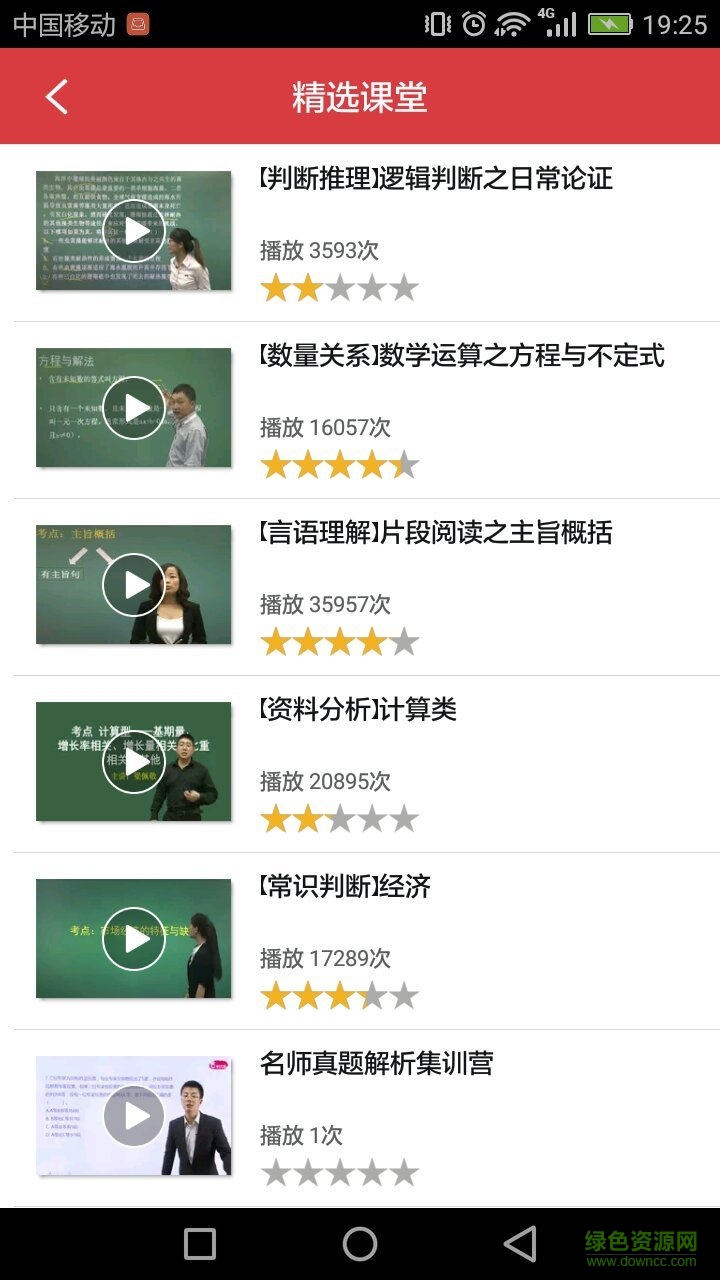
Task: Play the 逻辑判断之日常论证 video
Action: (x=134, y=230)
